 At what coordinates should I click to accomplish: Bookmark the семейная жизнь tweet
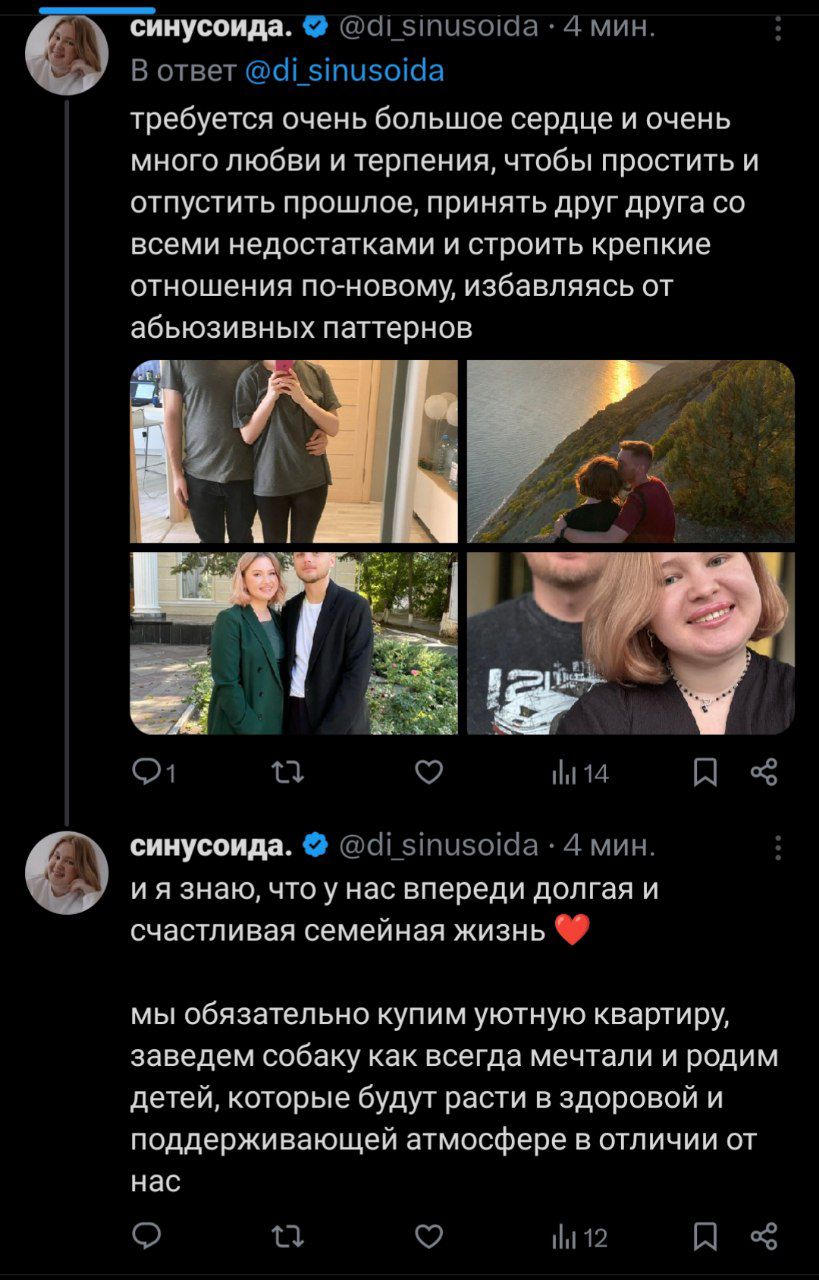click(705, 1237)
